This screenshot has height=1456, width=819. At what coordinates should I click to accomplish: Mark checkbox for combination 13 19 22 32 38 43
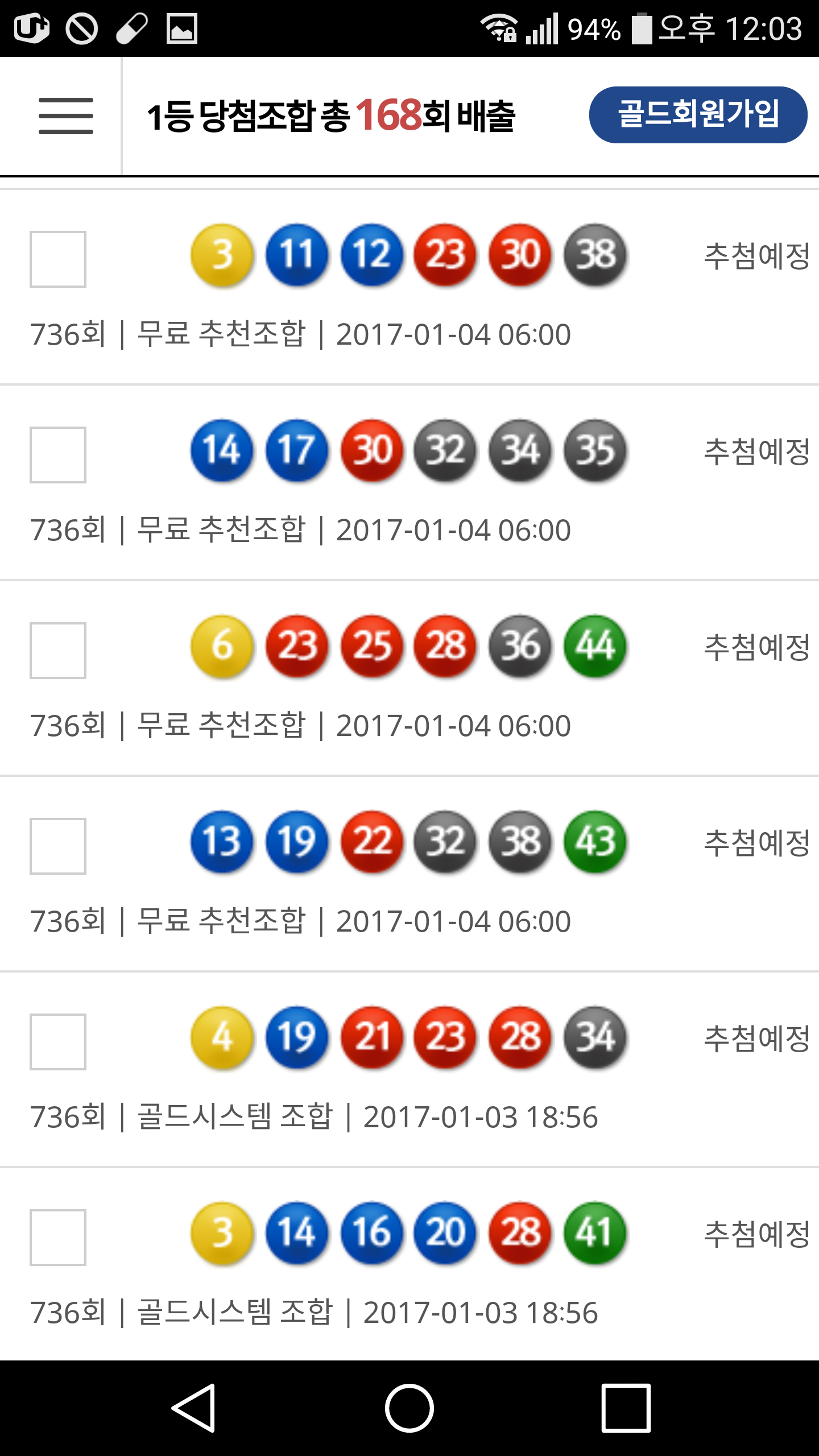[x=58, y=846]
